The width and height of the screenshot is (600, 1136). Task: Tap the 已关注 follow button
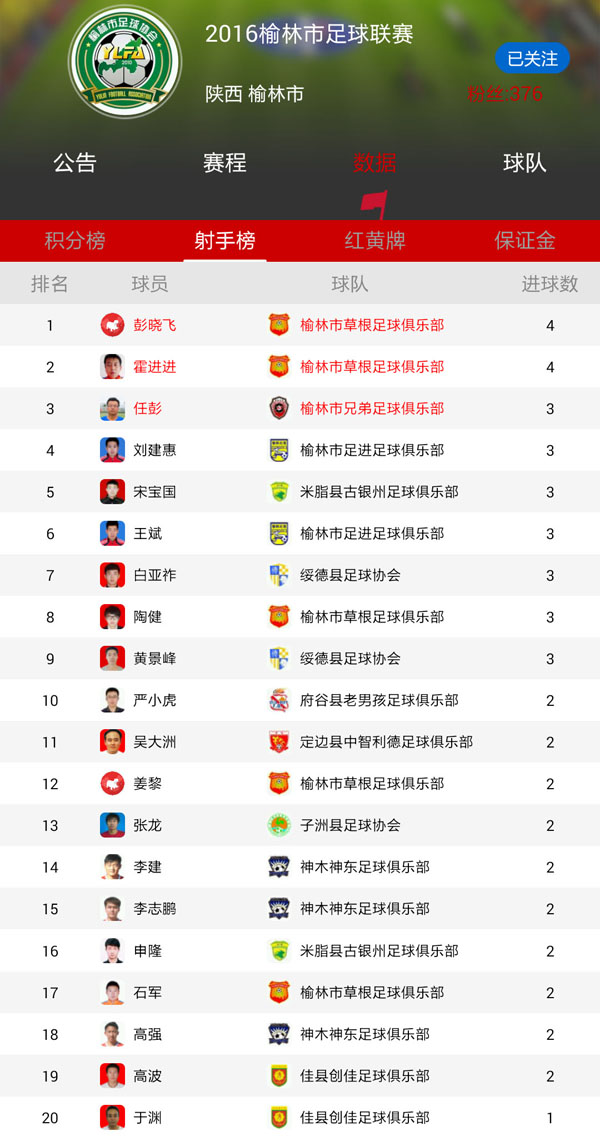(x=532, y=58)
